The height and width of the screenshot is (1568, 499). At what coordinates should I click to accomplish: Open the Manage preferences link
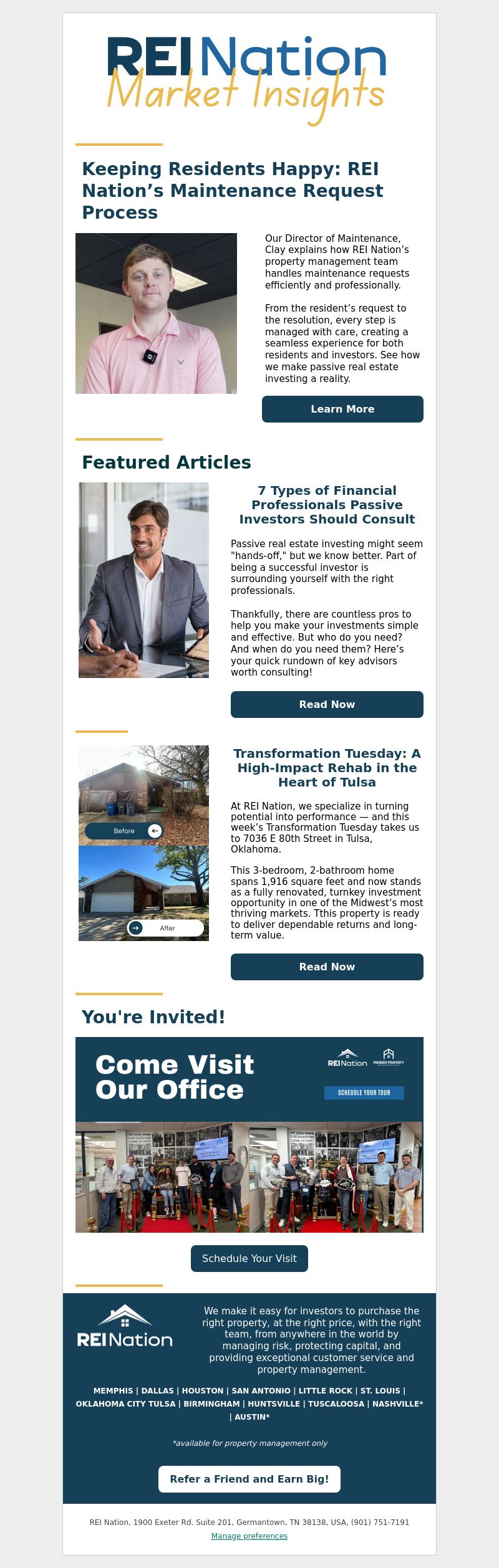(x=249, y=1536)
